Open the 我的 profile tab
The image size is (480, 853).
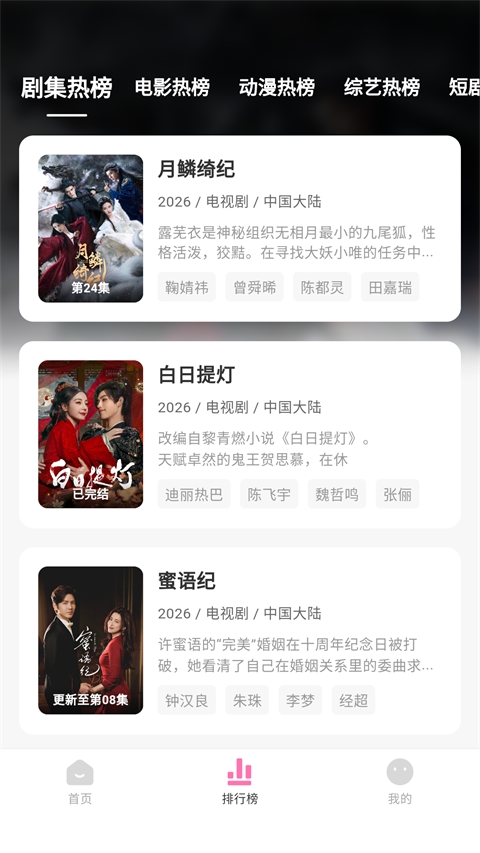[400, 782]
